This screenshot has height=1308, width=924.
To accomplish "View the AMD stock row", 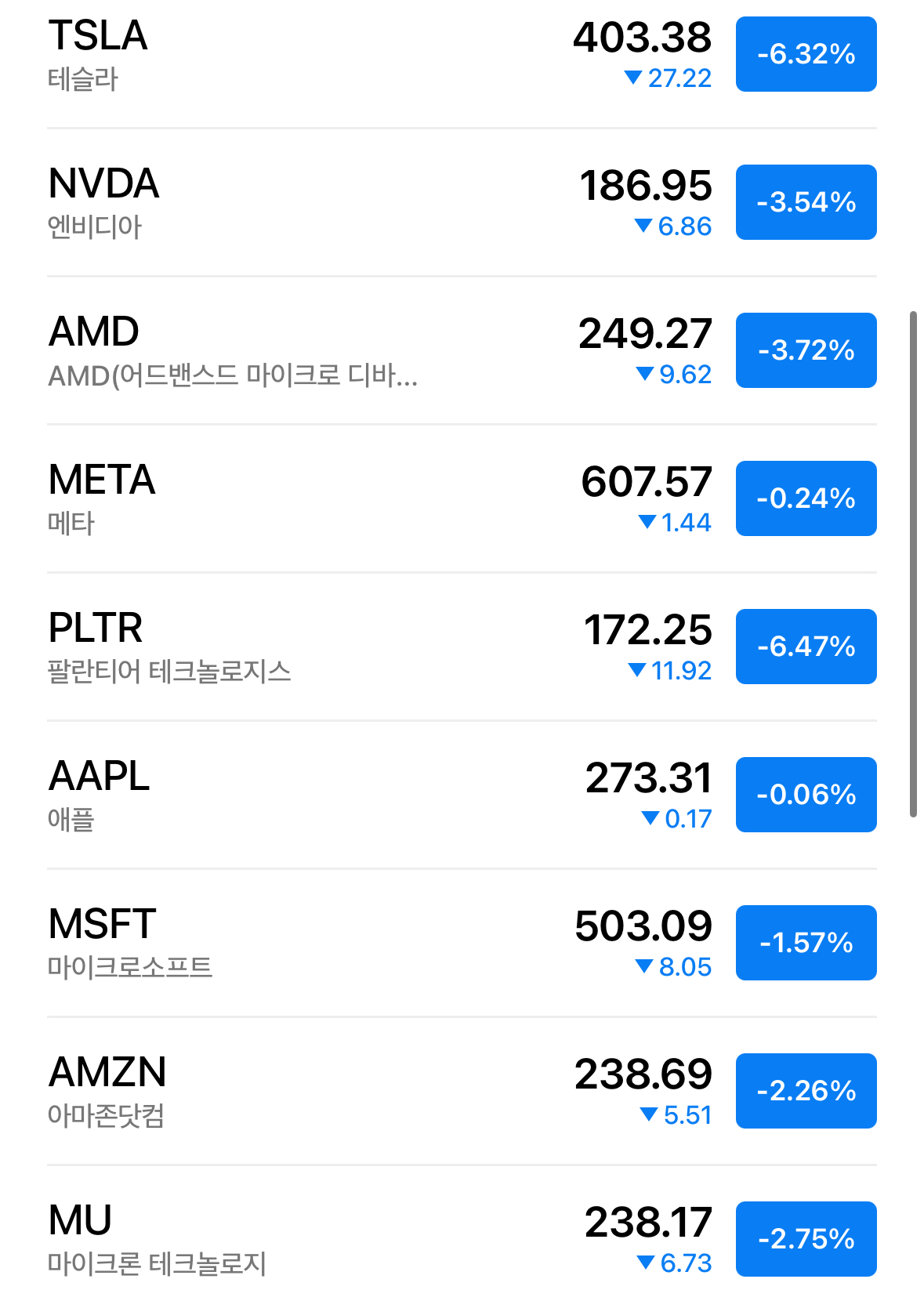I will click(x=313, y=351).
